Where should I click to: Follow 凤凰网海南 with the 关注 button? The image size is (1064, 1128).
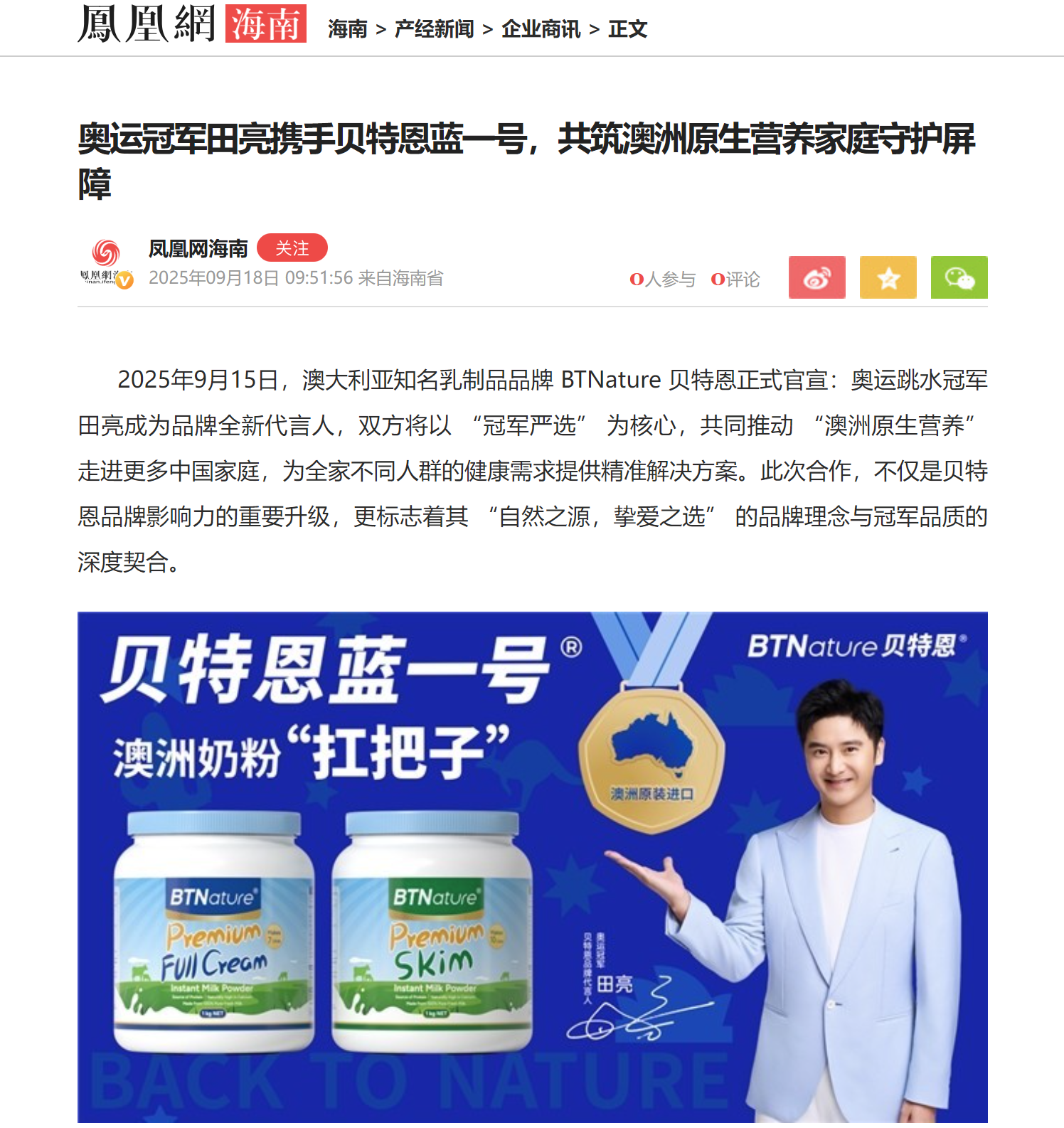pos(292,248)
